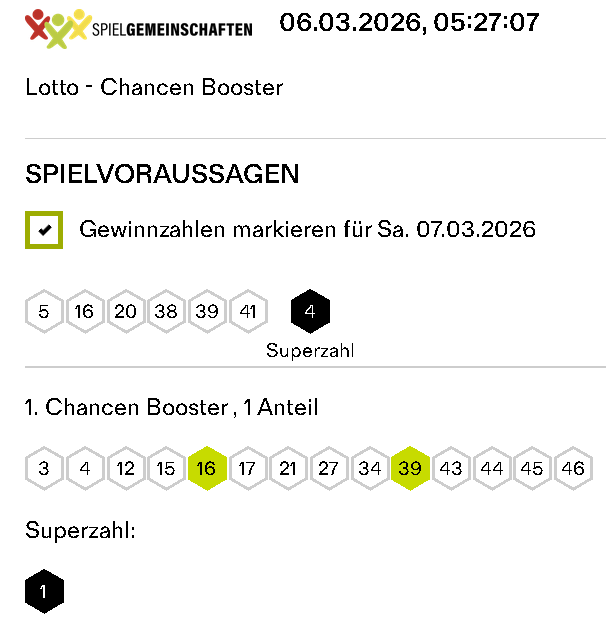The image size is (606, 622).
Task: Uncheck the Gewinnzahlen markieren checkbox
Action: pyautogui.click(x=44, y=230)
